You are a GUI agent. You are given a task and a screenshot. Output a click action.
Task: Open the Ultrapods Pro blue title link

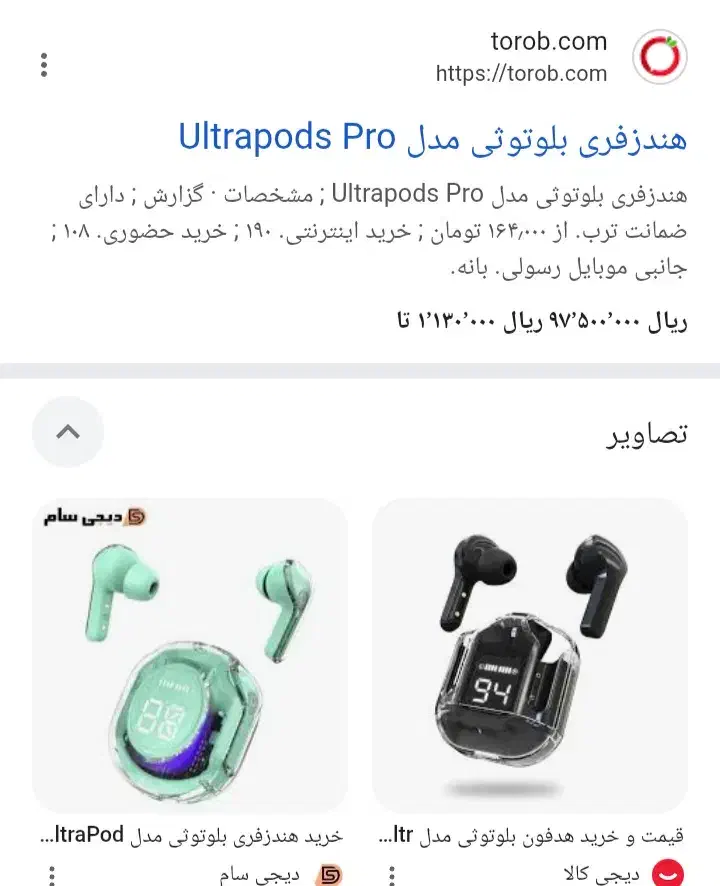[x=432, y=138]
